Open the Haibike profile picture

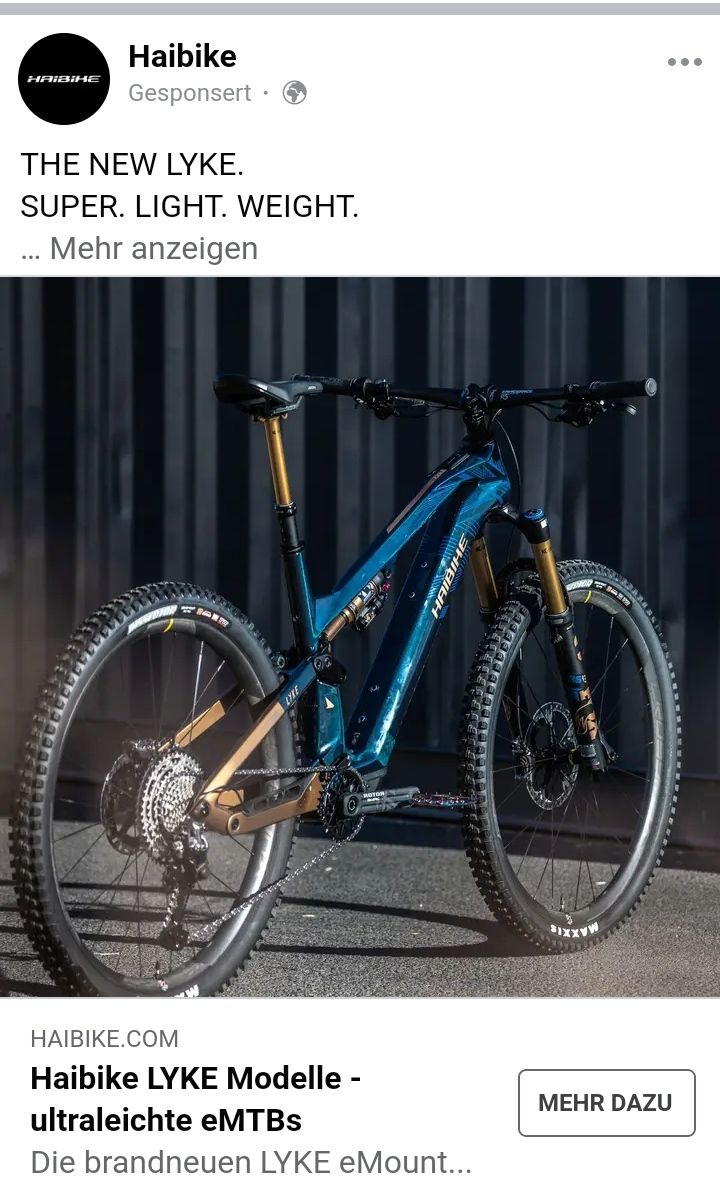(64, 79)
